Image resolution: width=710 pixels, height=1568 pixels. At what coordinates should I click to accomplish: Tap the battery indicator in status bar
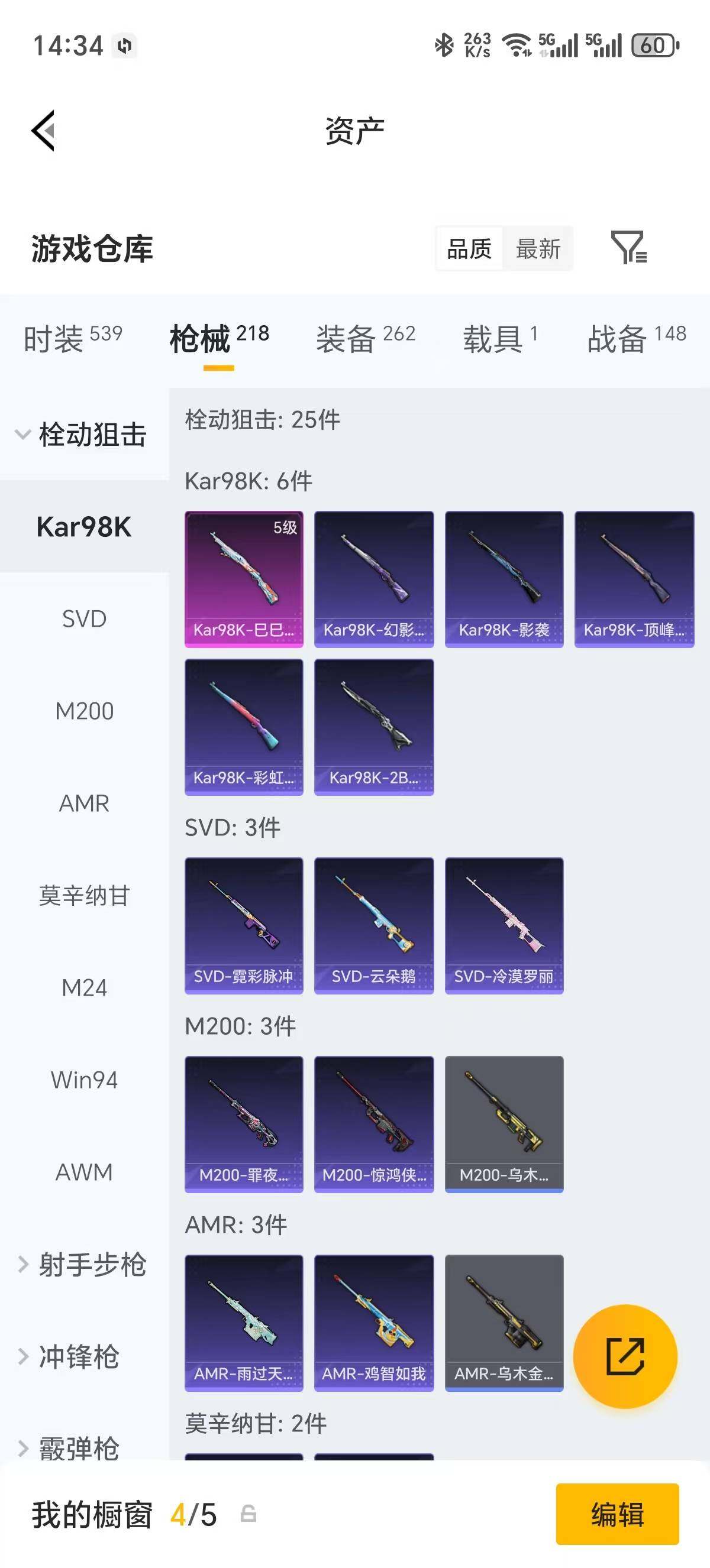point(652,46)
